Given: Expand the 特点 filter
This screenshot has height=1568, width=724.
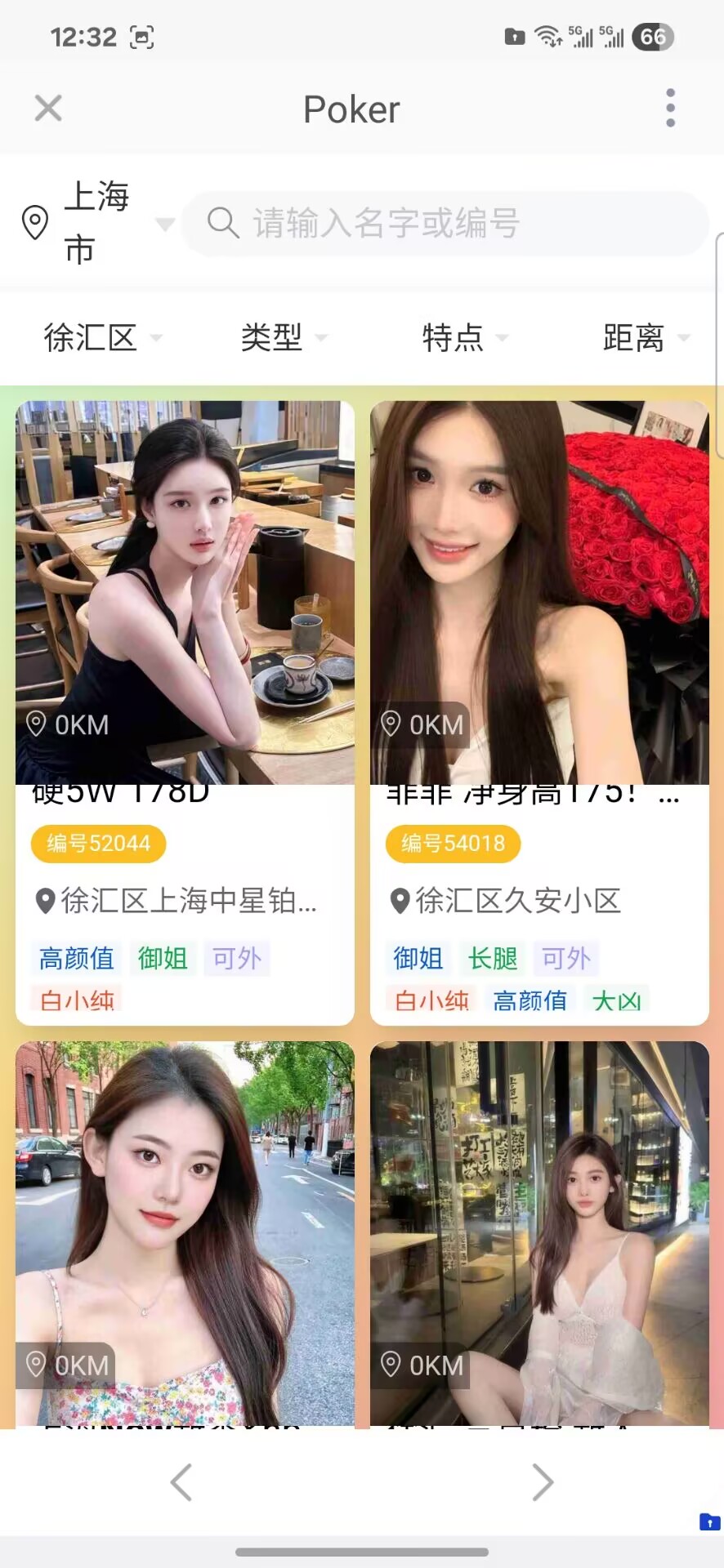Looking at the screenshot, I should (465, 337).
